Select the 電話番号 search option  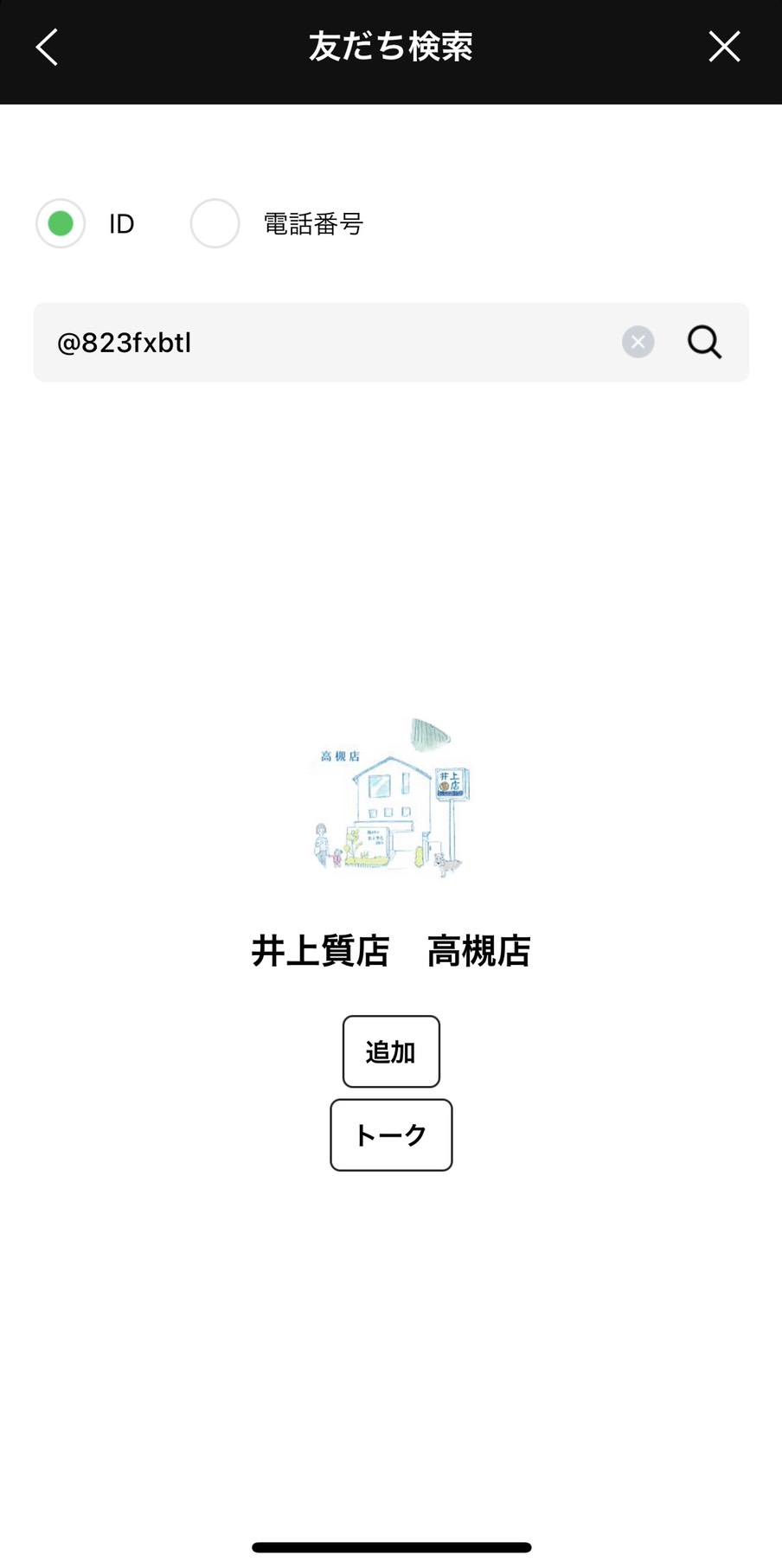pyautogui.click(x=215, y=223)
